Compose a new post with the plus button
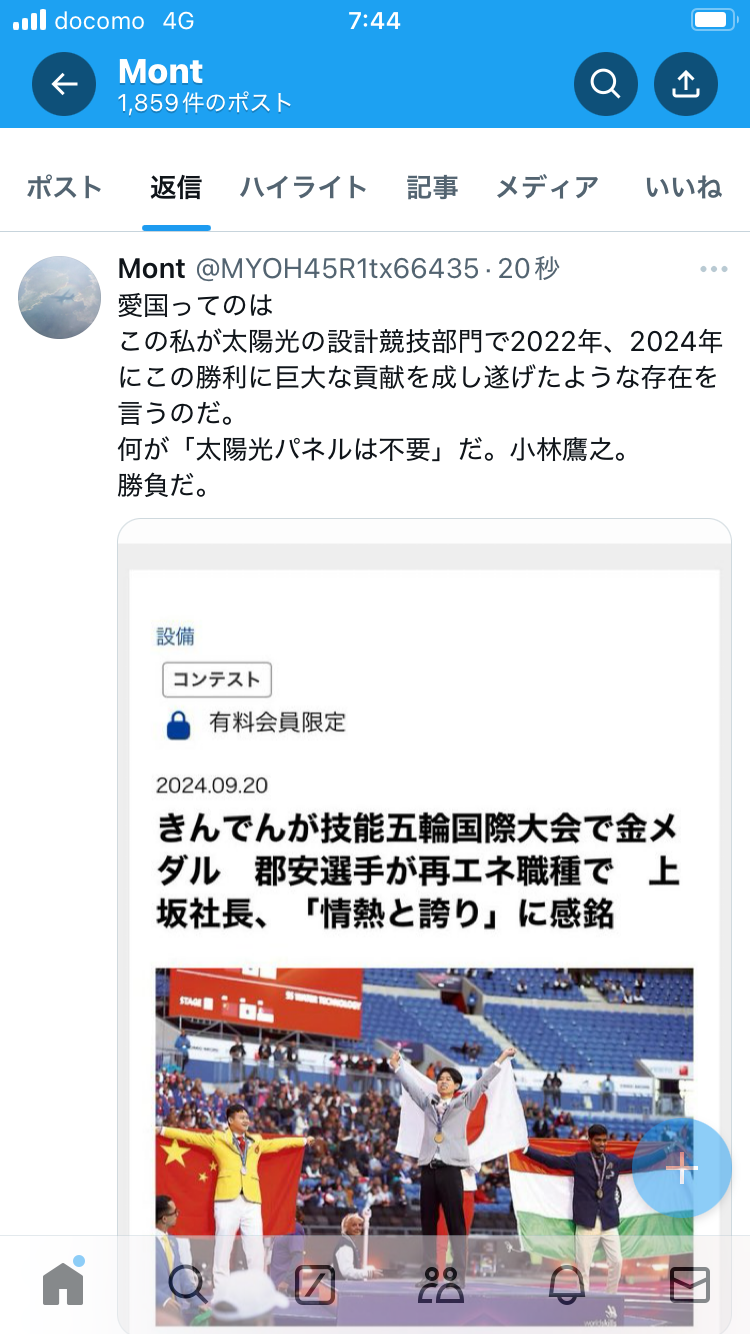Viewport: 750px width, 1334px height. [x=682, y=1168]
